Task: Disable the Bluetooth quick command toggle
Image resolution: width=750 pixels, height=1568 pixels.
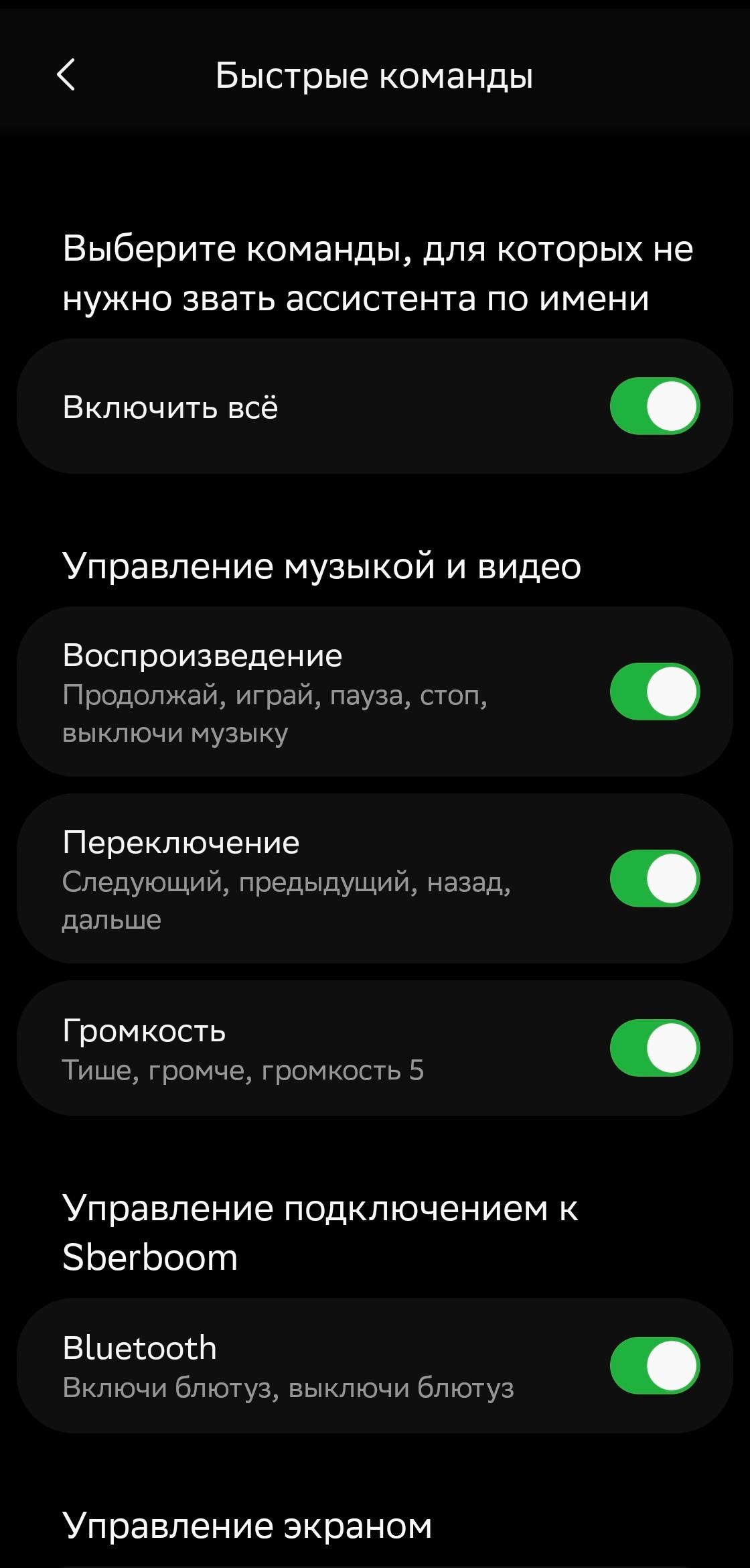Action: point(655,1366)
